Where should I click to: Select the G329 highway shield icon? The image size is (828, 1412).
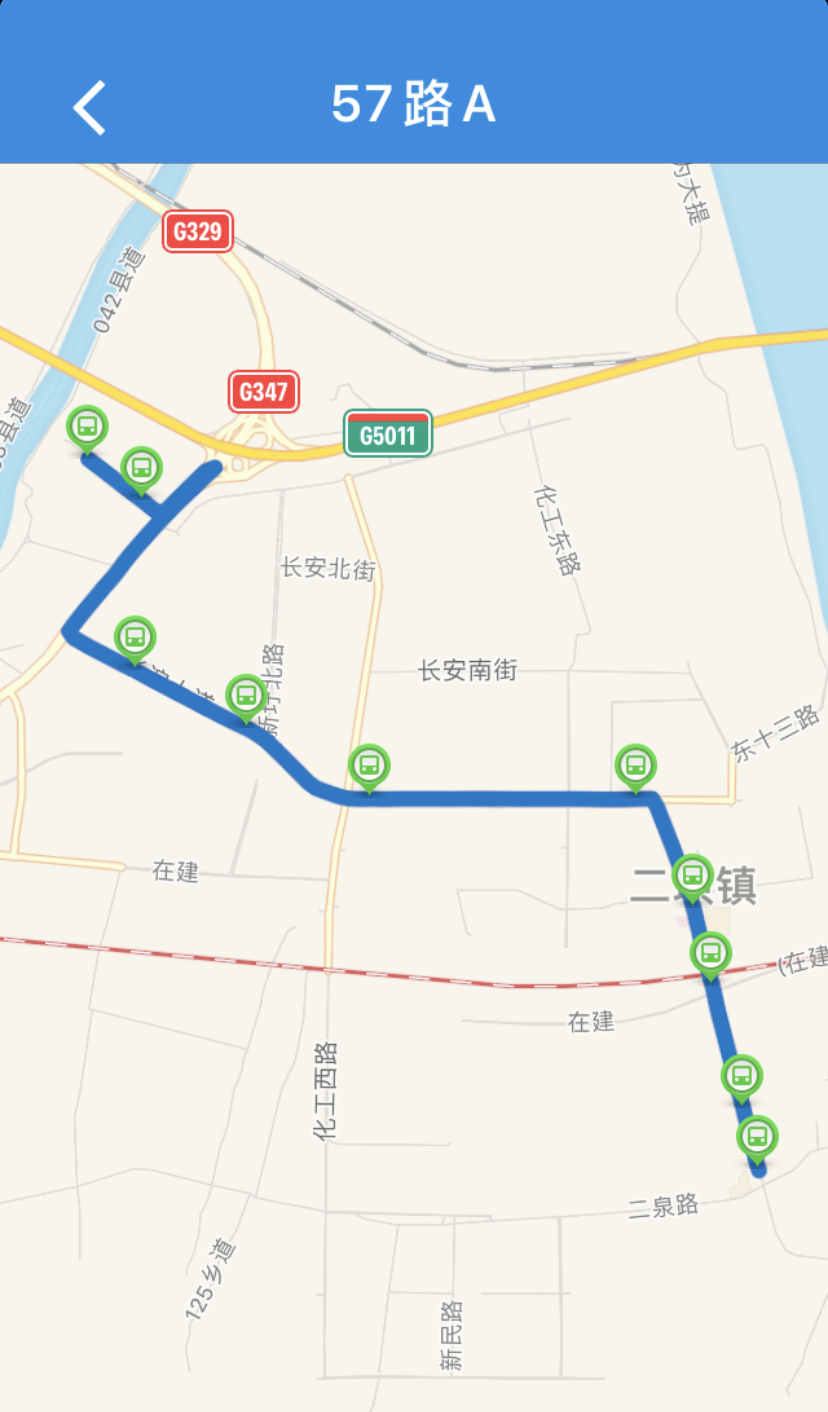[198, 231]
